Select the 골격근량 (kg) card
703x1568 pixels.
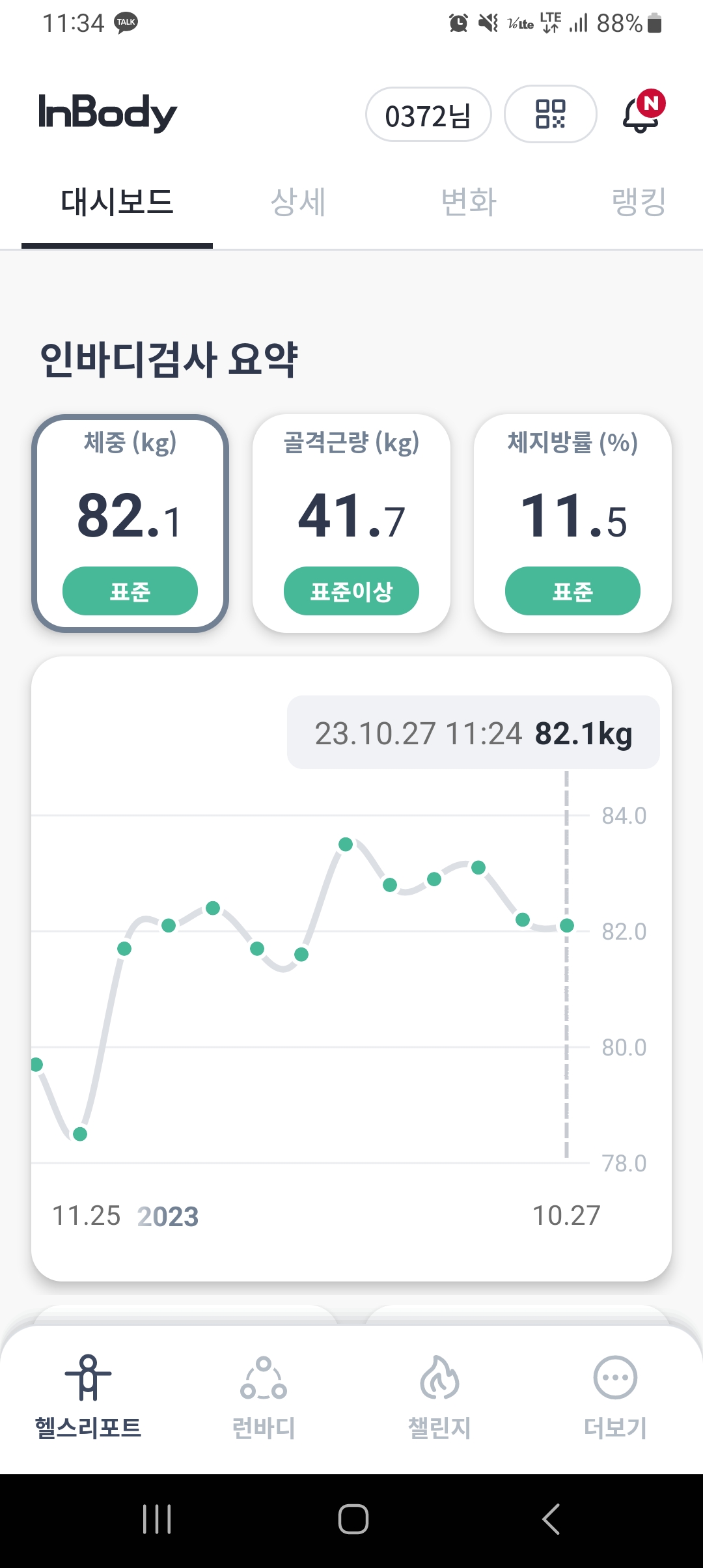coord(351,523)
